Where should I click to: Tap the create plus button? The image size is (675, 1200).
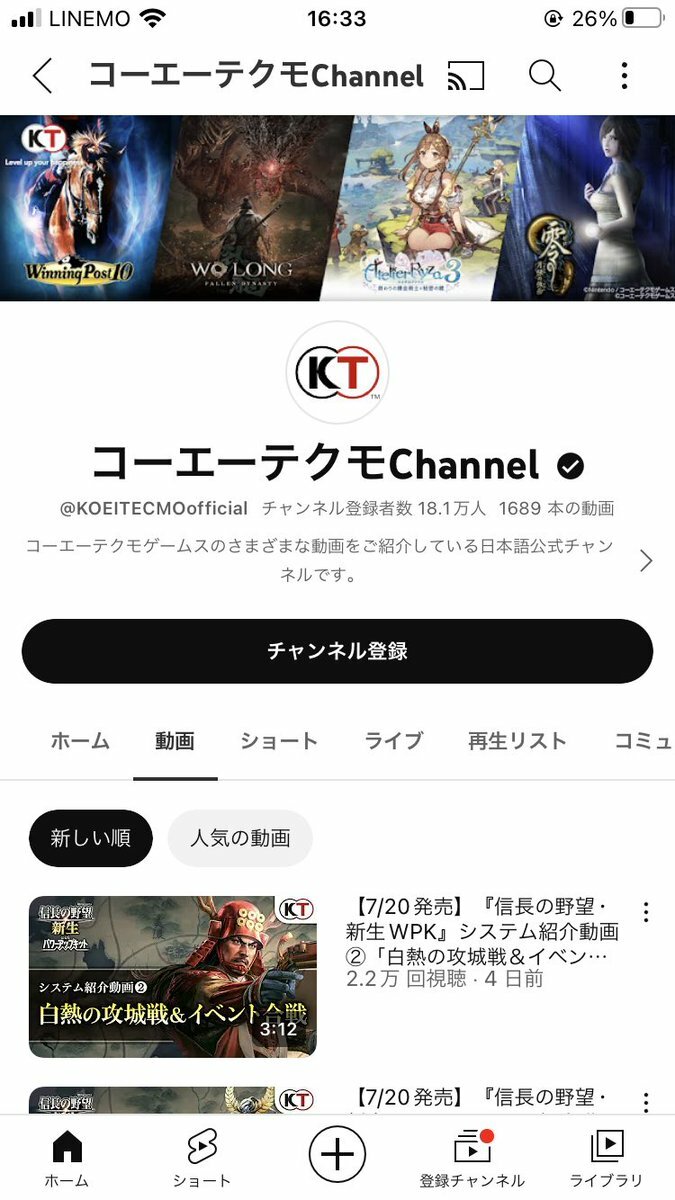337,1155
